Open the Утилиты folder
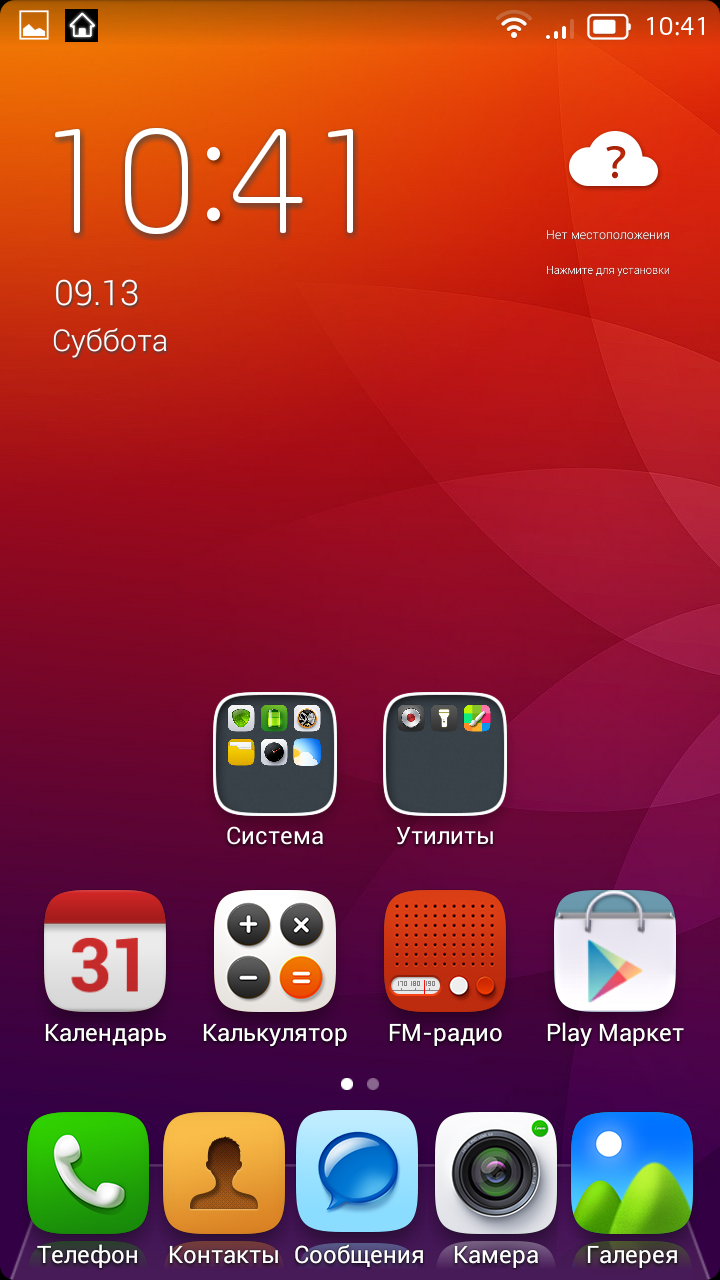The width and height of the screenshot is (720, 1280). tap(445, 753)
